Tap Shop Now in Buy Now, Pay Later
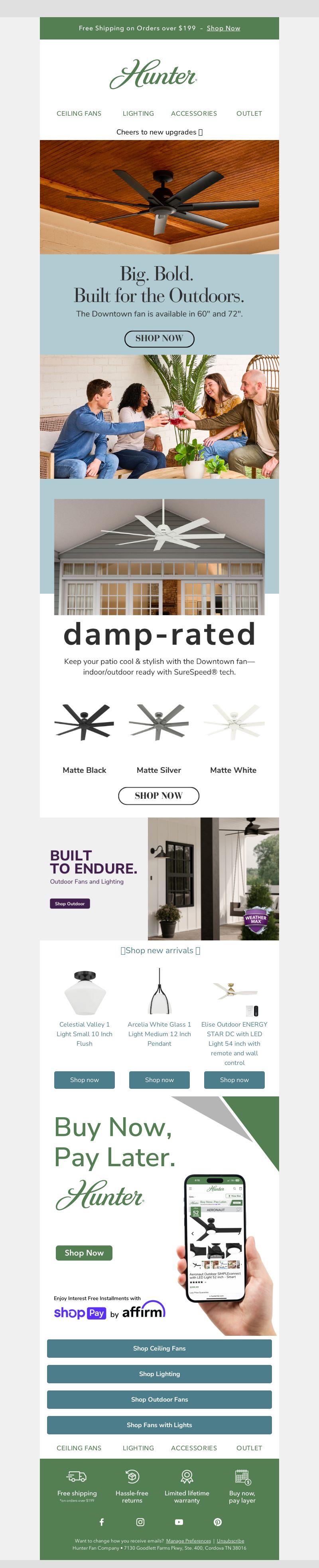 tap(84, 1253)
